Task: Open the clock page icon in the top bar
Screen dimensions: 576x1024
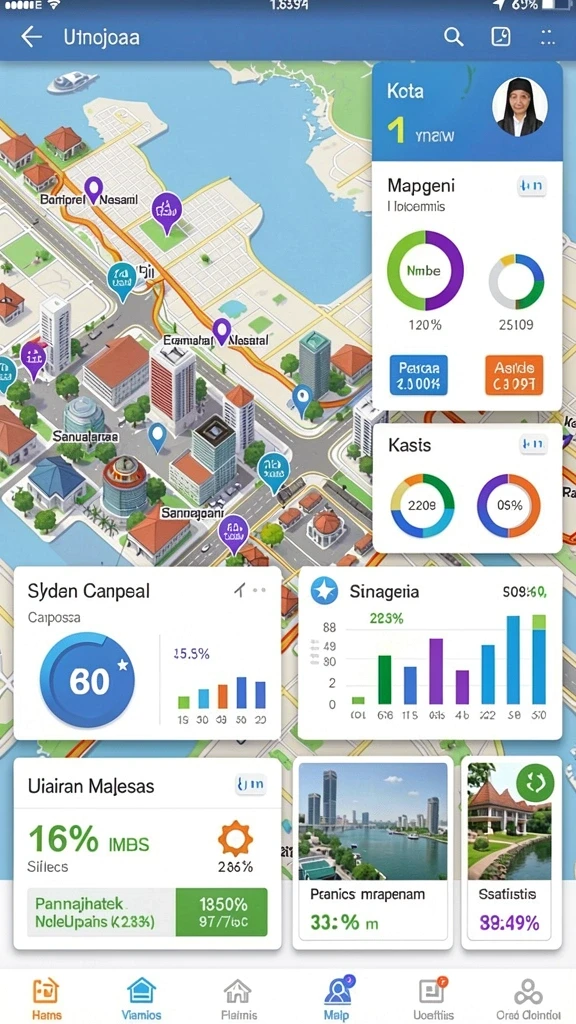Action: 501,37
